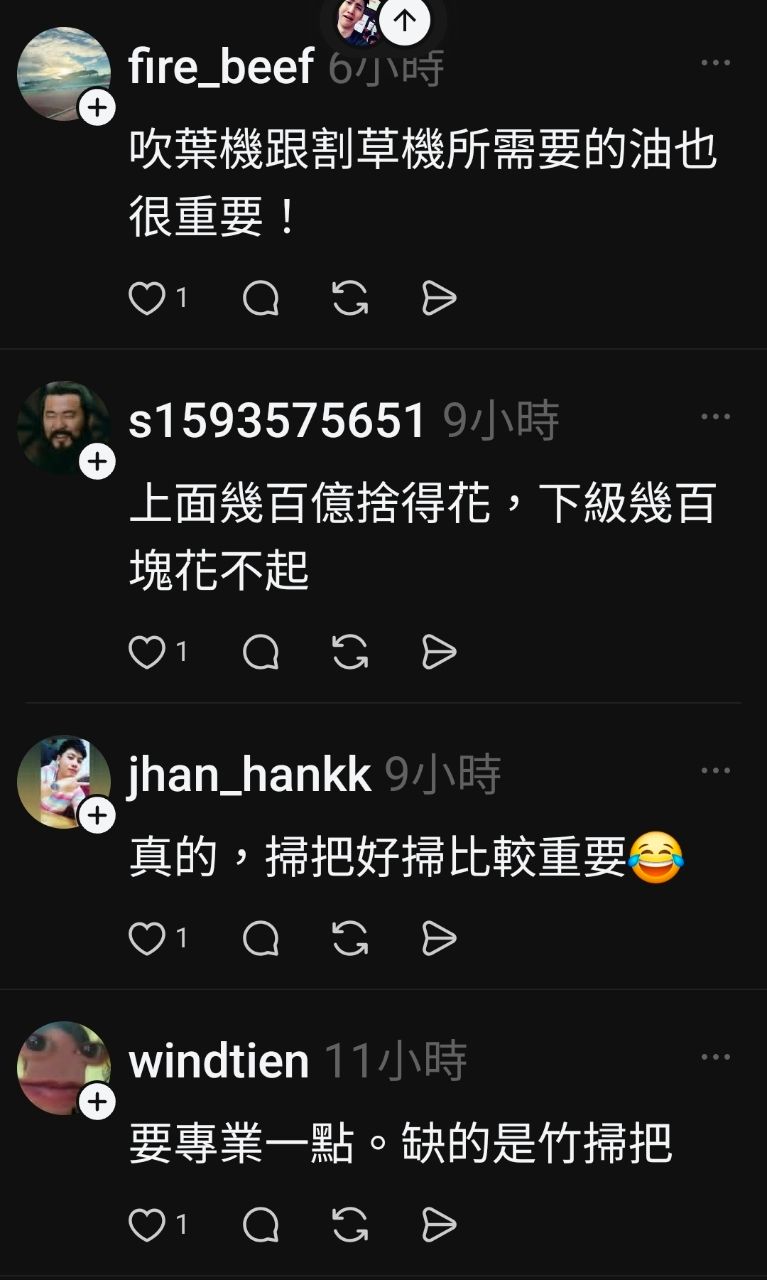This screenshot has height=1280, width=767.
Task: Share jhan_hankk's comment
Action: (x=439, y=938)
